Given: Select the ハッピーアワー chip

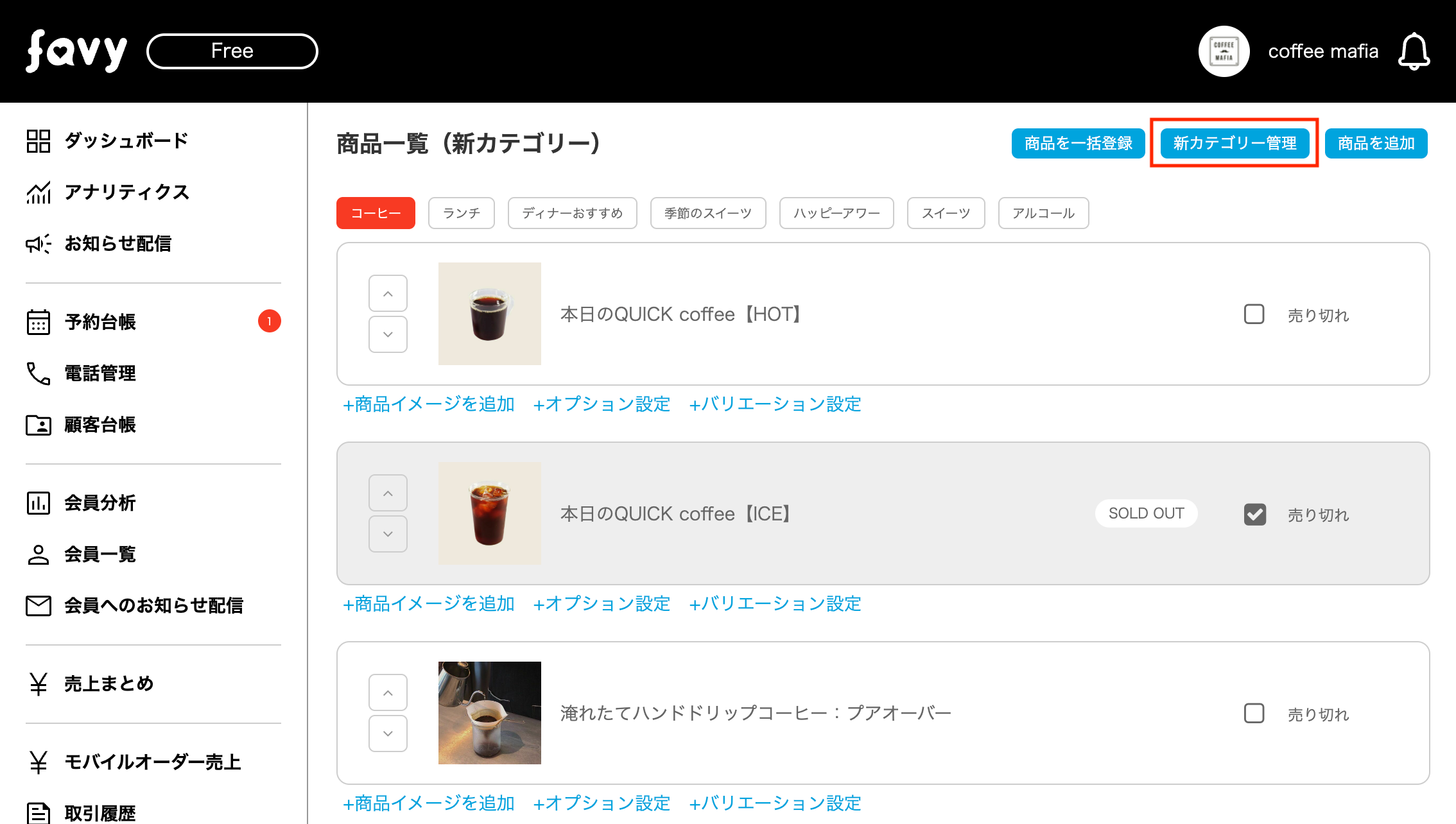Looking at the screenshot, I should coord(836,213).
